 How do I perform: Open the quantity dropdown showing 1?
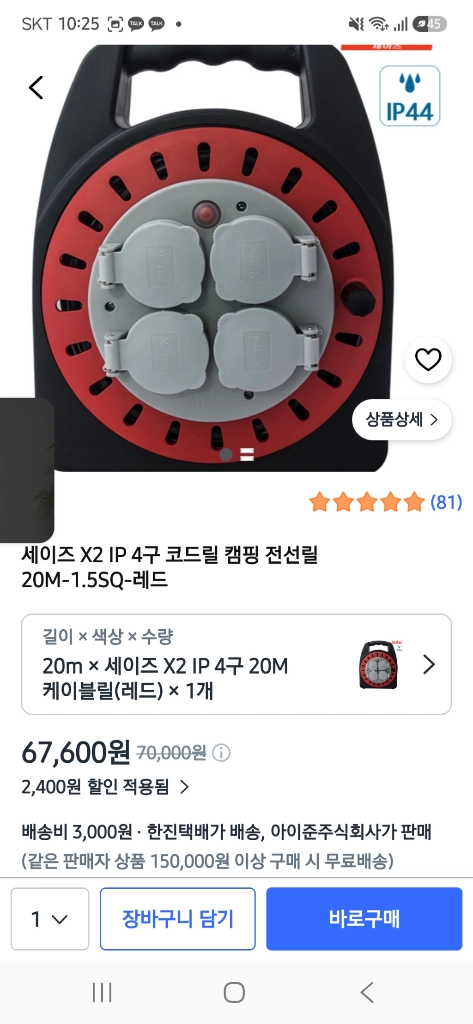pyautogui.click(x=50, y=919)
